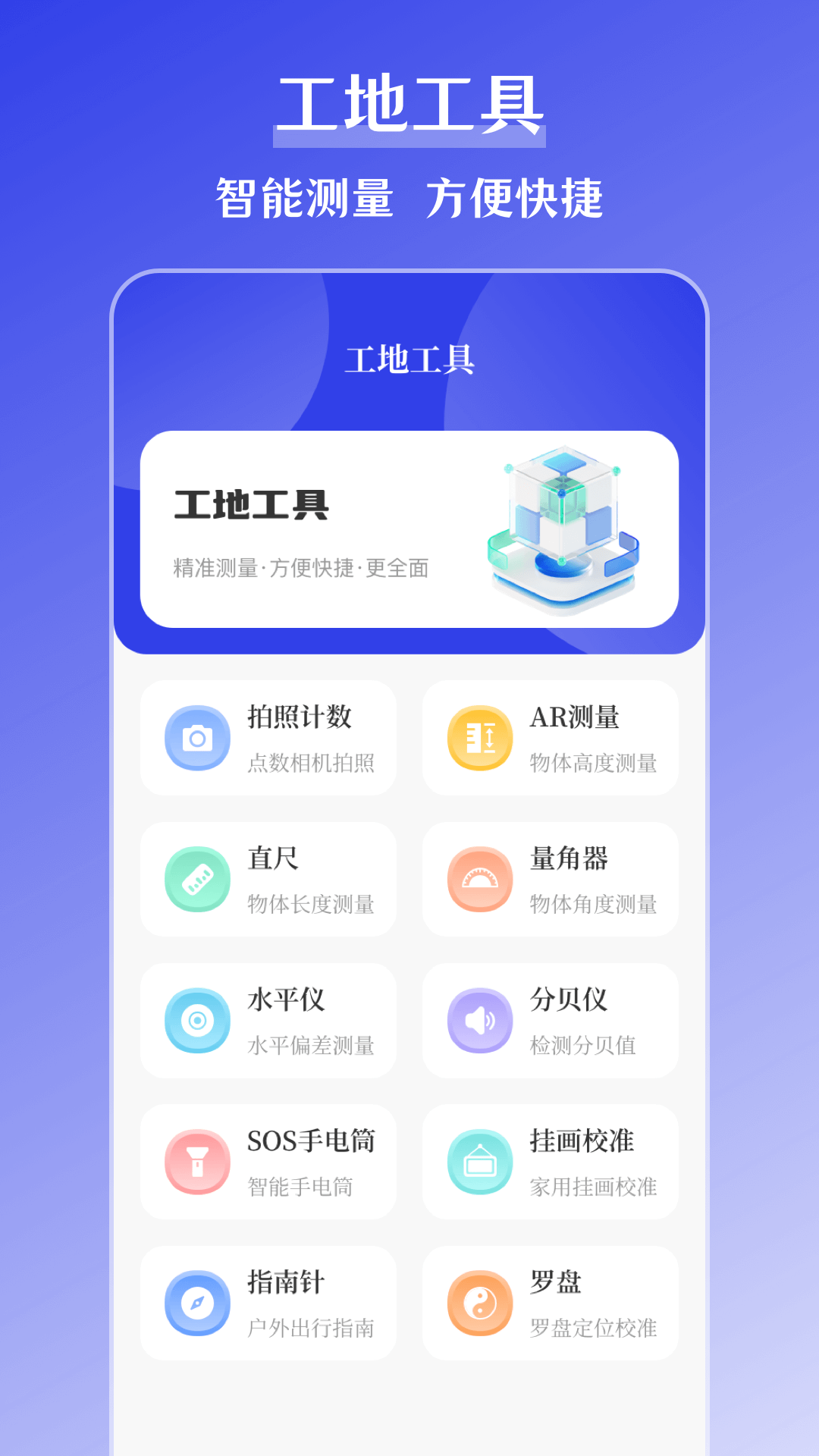
Task: Launch the 直尺 length measurement tool
Action: [268, 880]
